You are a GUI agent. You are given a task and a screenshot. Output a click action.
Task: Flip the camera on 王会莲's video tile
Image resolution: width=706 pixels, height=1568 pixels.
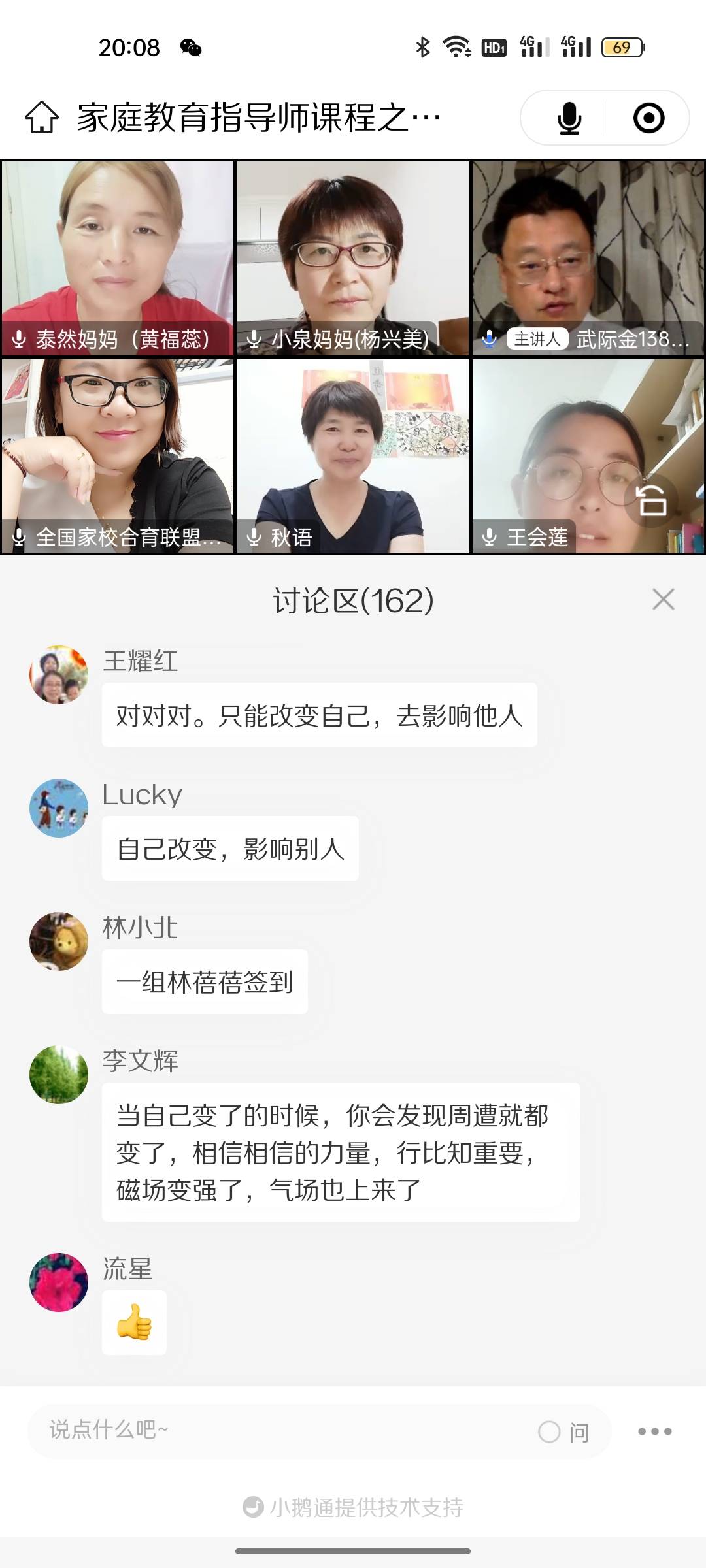651,500
